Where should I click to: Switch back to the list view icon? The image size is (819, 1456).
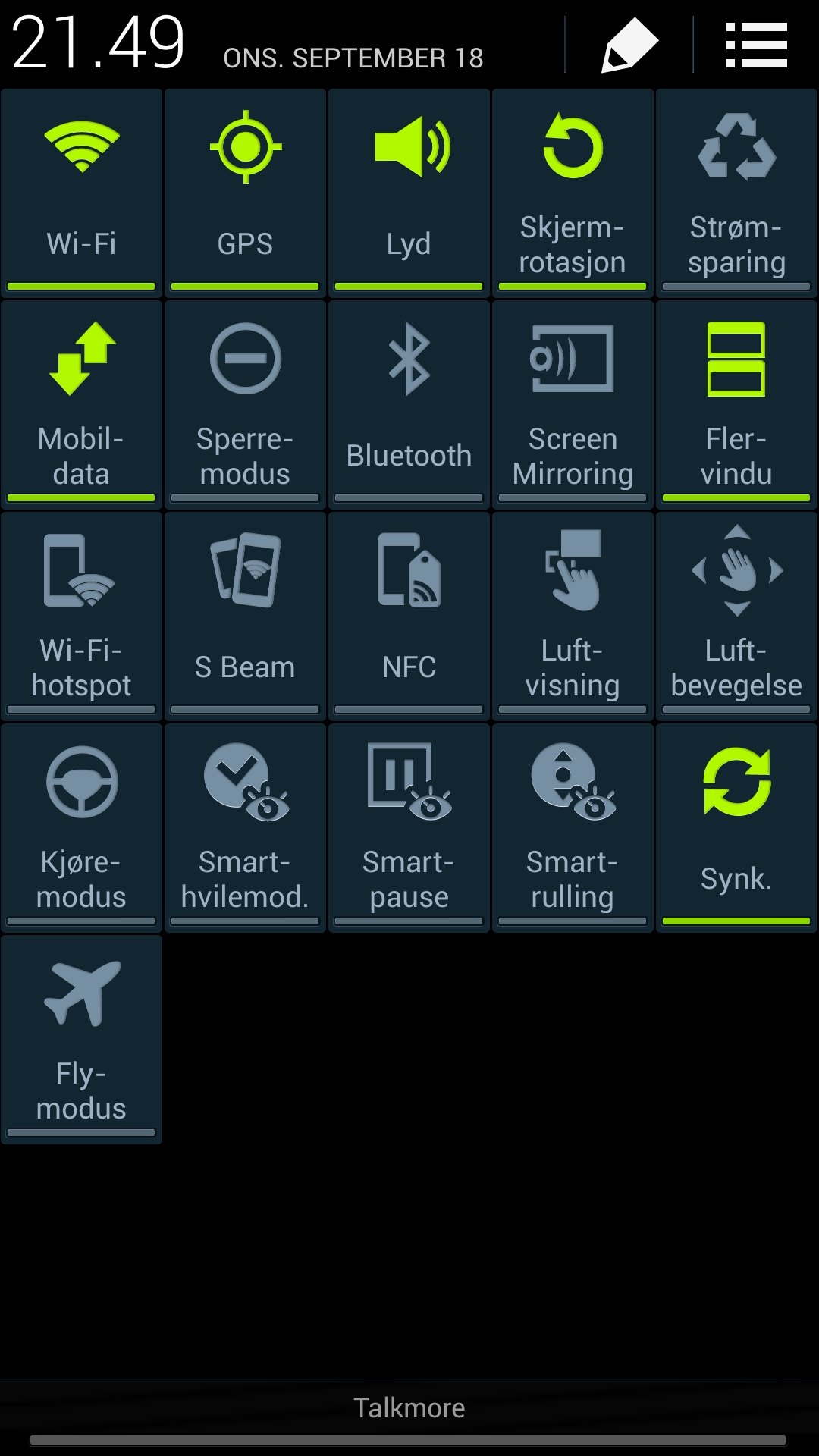[756, 45]
